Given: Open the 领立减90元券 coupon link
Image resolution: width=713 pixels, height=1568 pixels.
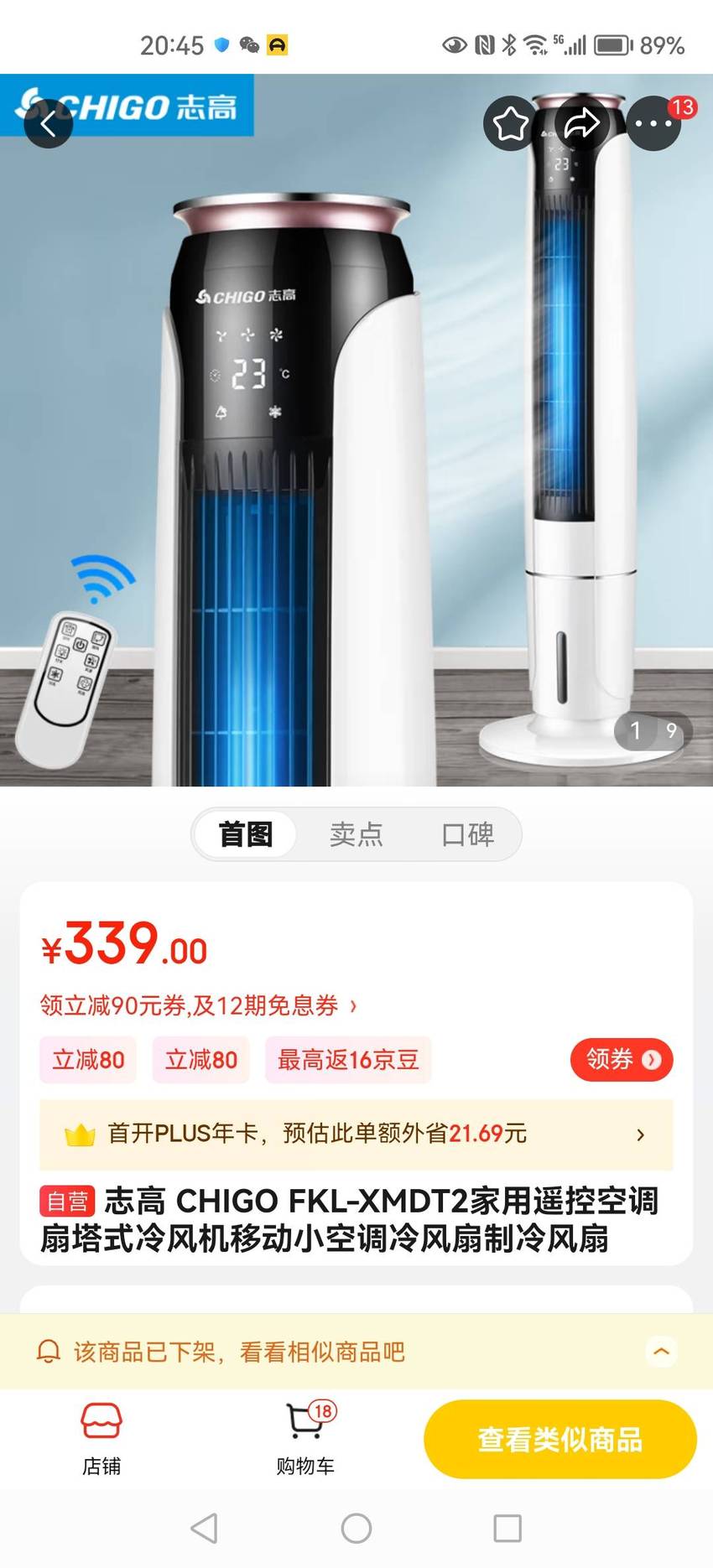Looking at the screenshot, I should coord(199,1005).
